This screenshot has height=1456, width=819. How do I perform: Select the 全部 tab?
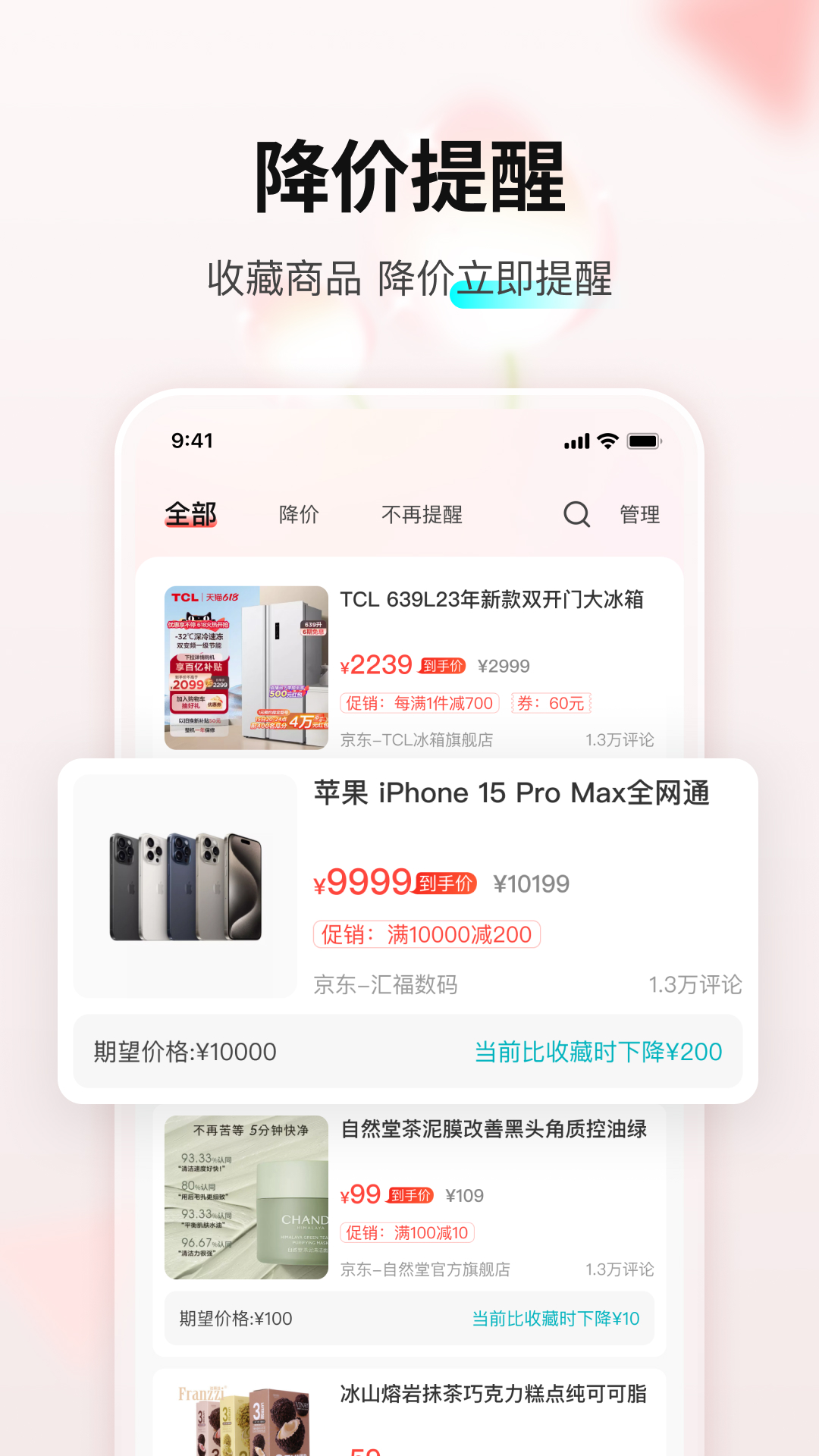point(190,513)
